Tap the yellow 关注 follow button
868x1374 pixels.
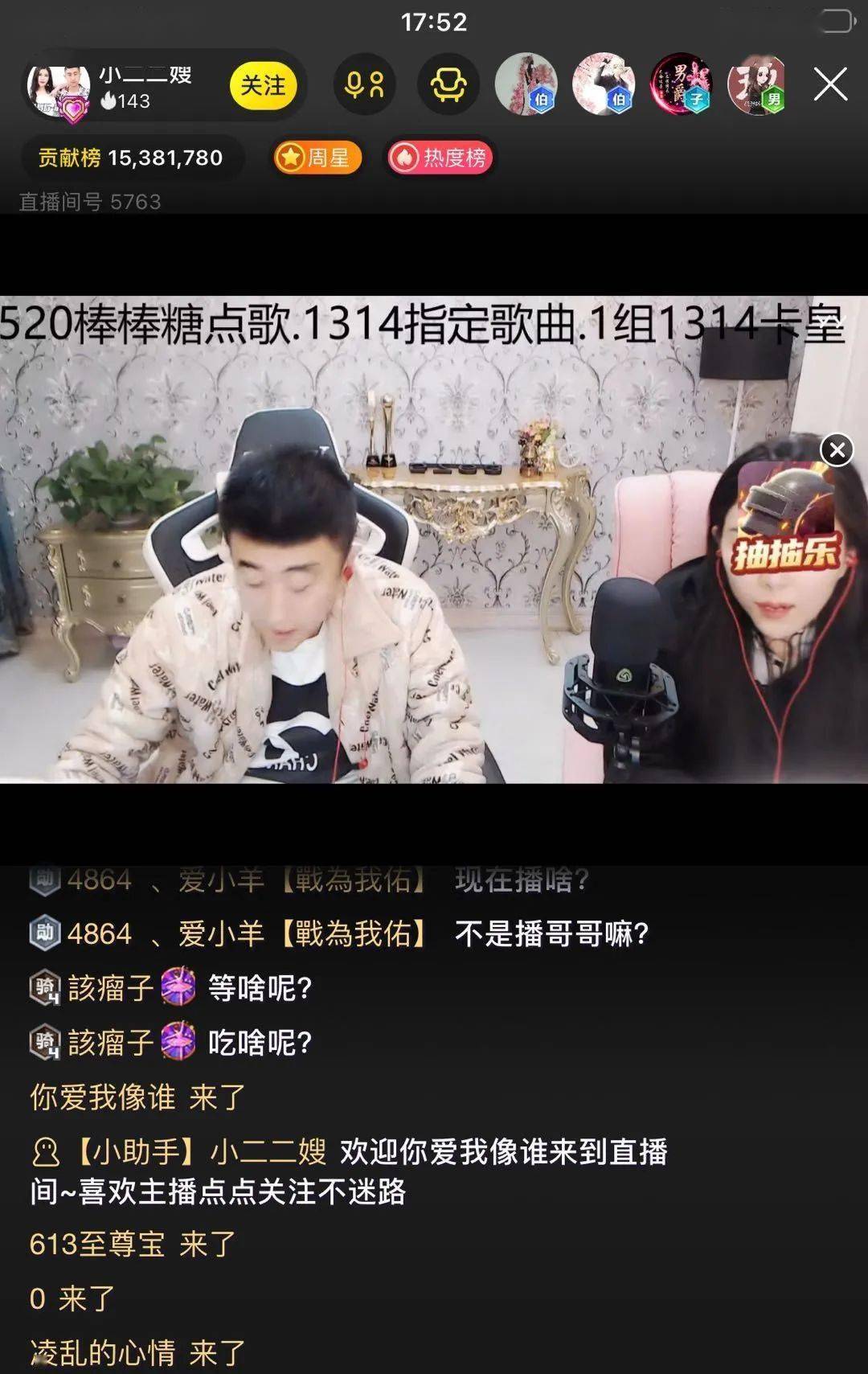point(263,86)
